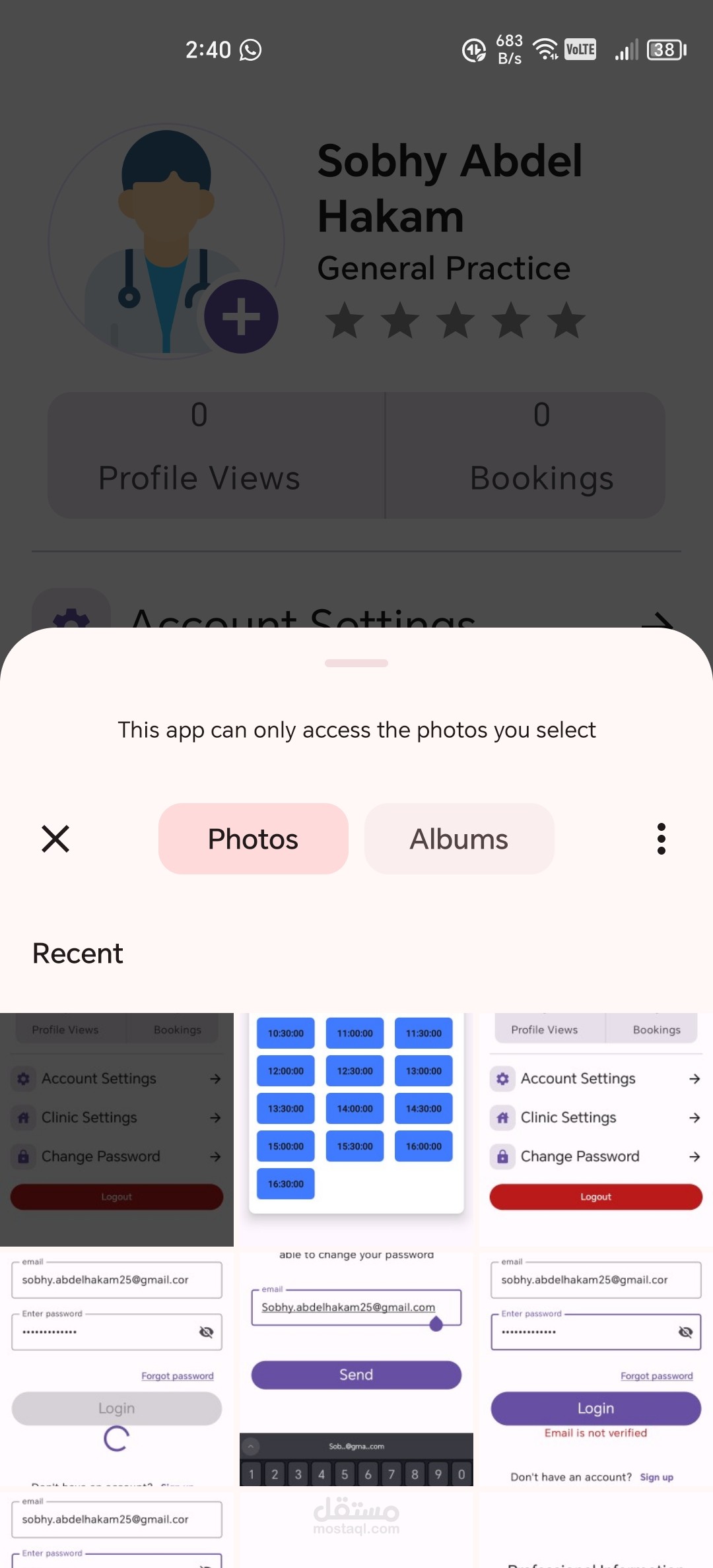
Task: Select the time slots grid photo
Action: [x=356, y=1129]
